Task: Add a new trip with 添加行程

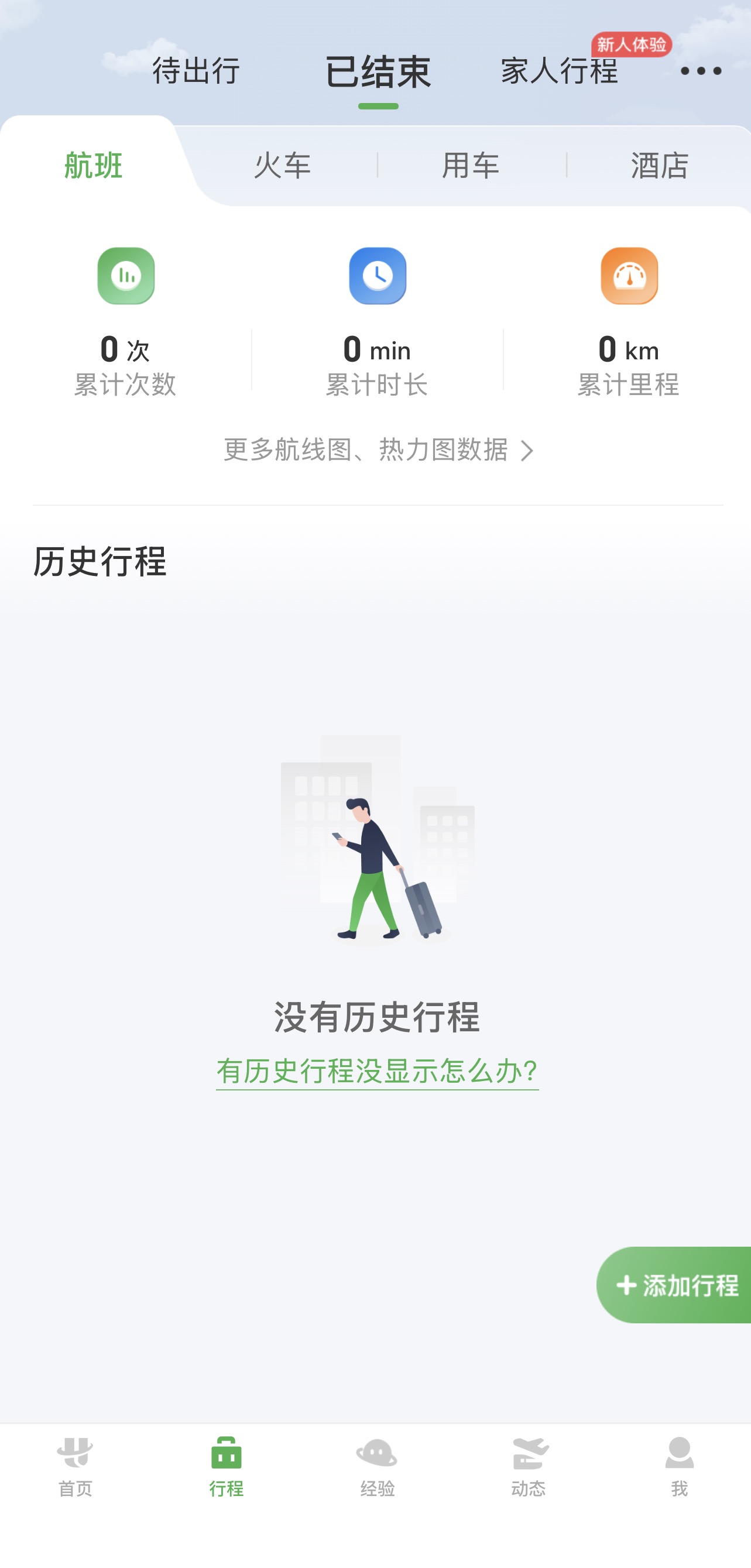Action: pos(677,1285)
